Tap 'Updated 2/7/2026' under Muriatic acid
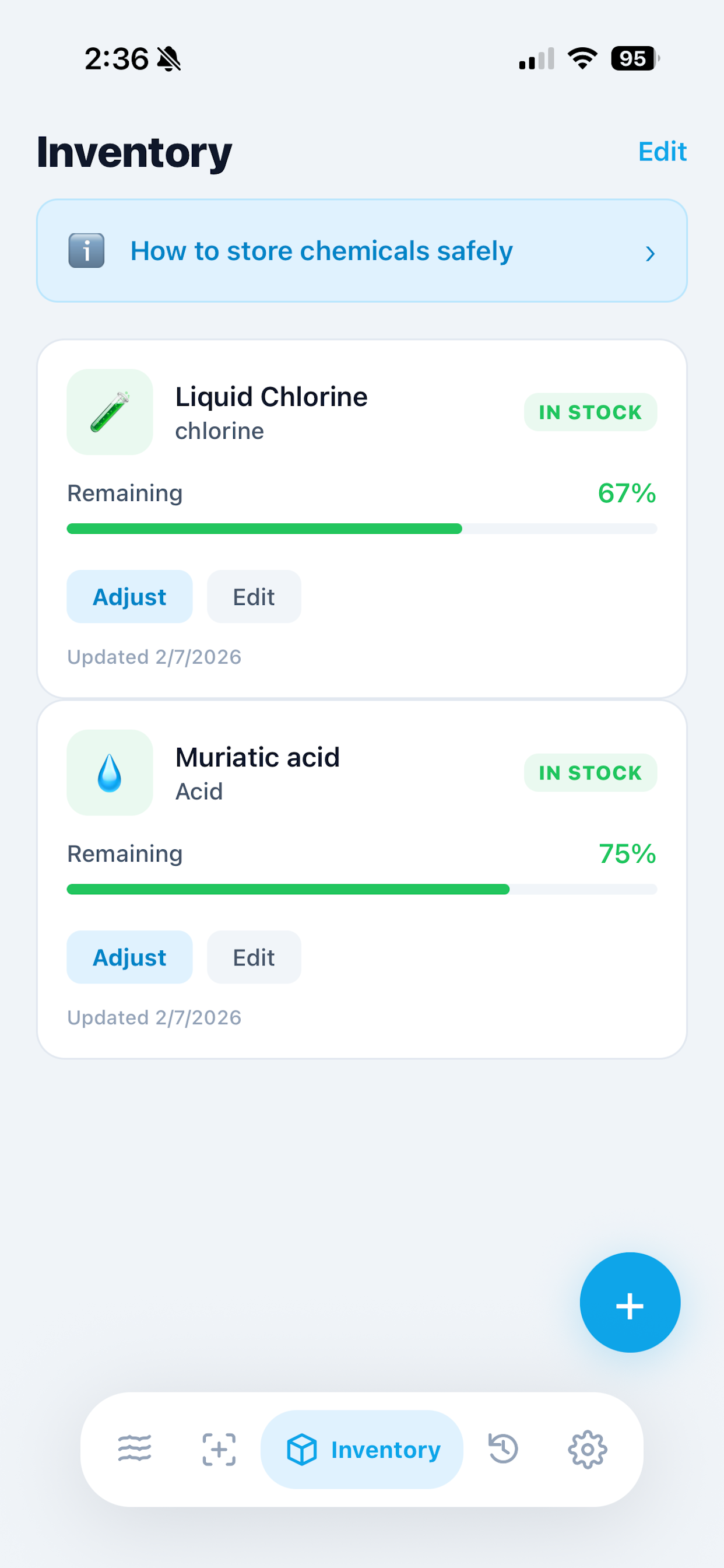The image size is (724, 1568). click(x=154, y=1017)
